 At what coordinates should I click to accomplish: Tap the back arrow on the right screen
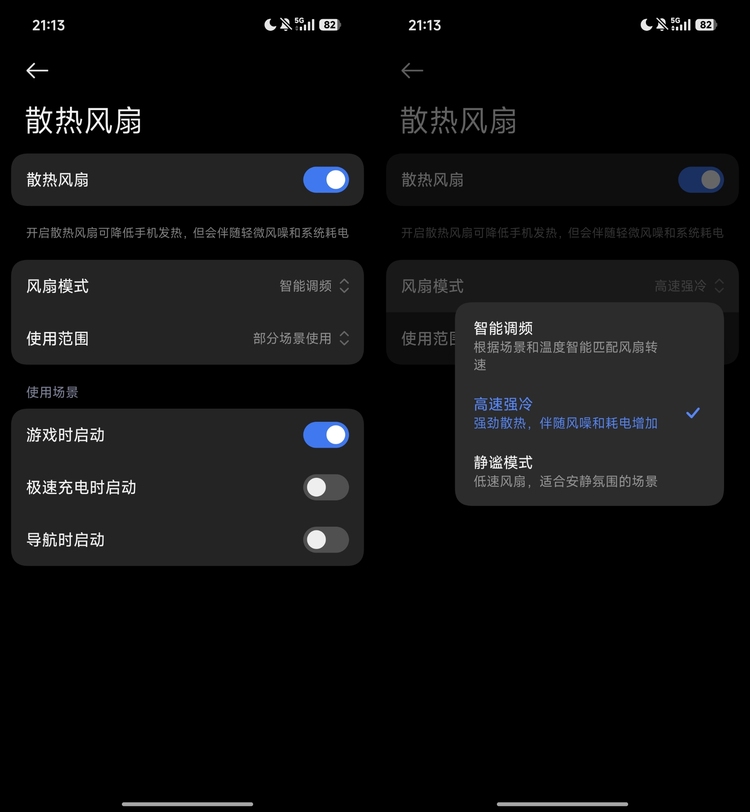(412, 70)
